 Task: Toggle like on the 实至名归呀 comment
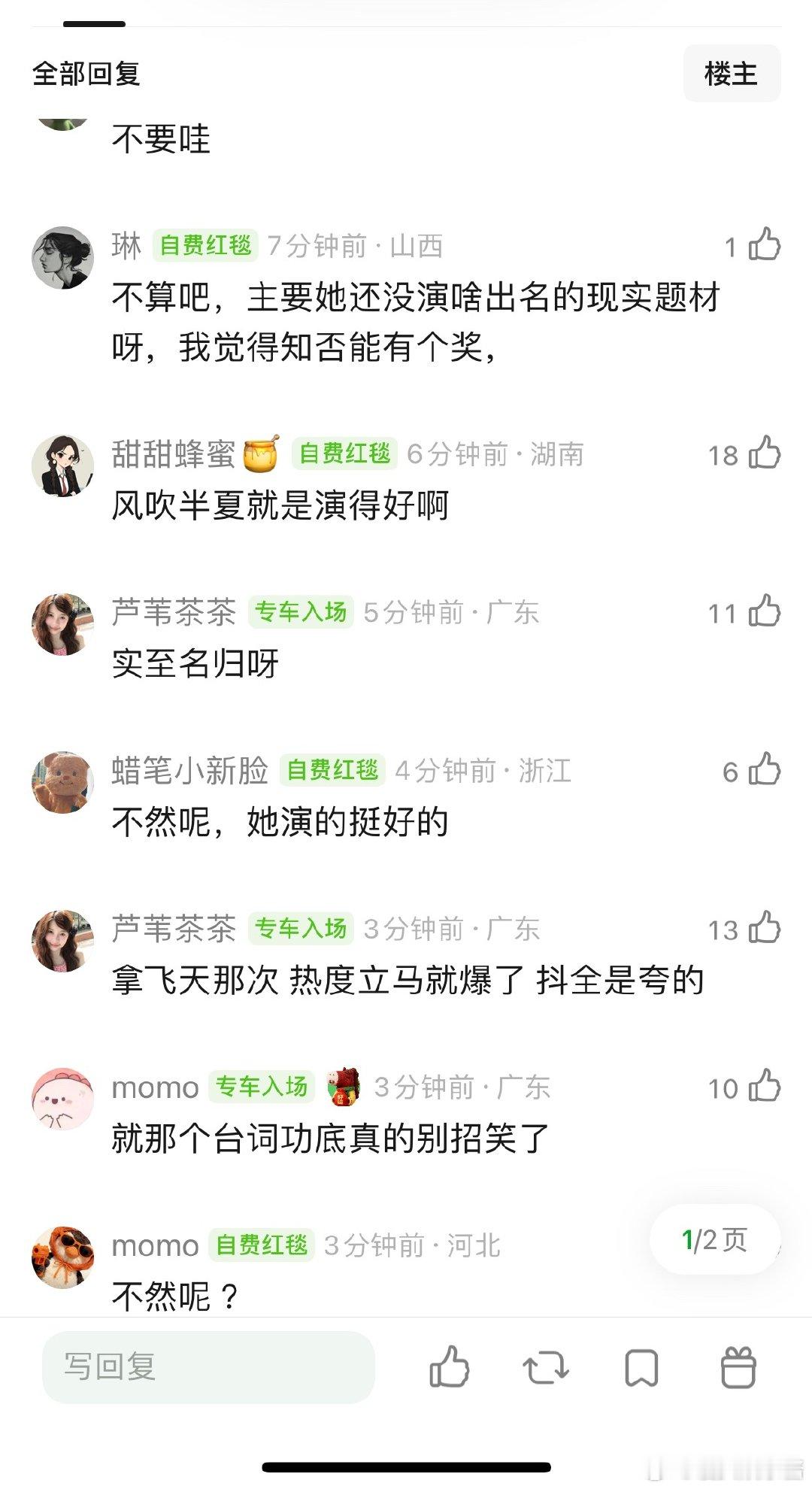click(765, 611)
